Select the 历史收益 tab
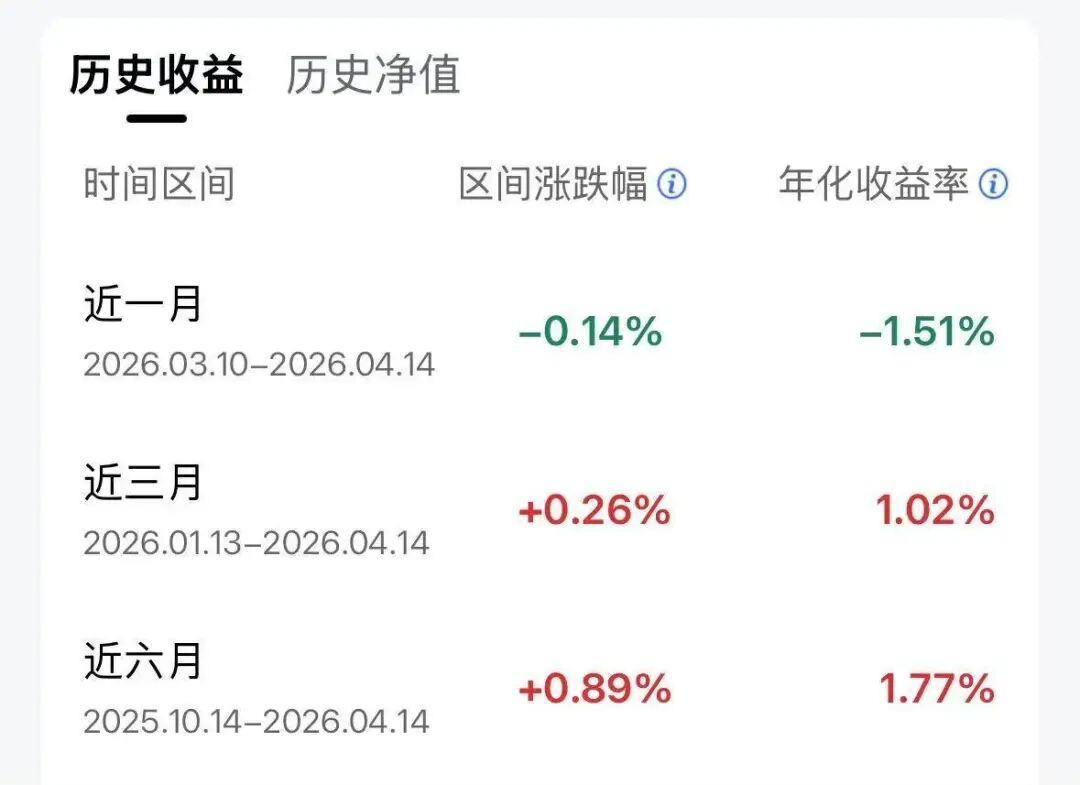This screenshot has width=1080, height=785. pos(156,76)
